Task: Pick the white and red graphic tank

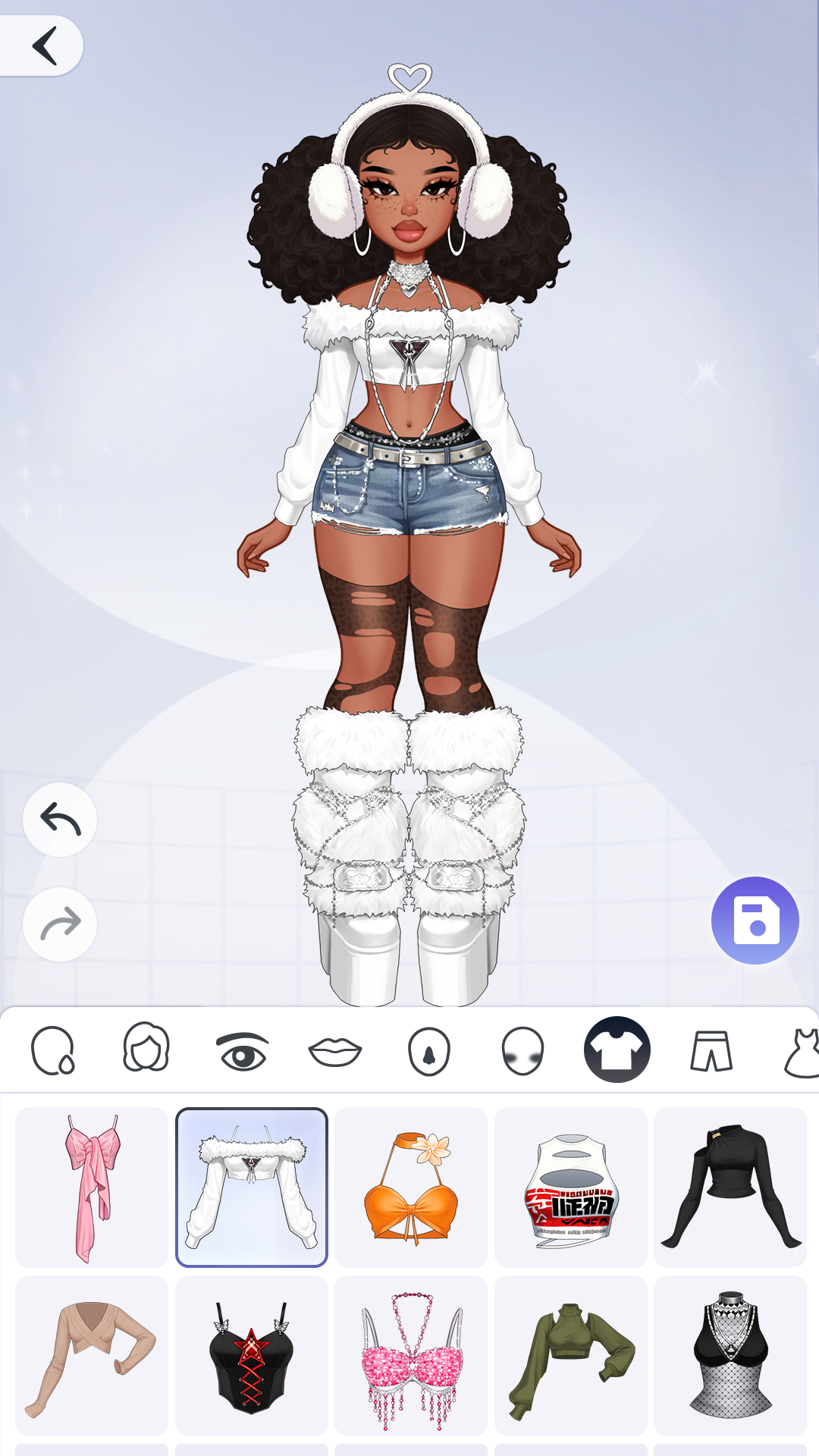Action: tap(571, 1187)
